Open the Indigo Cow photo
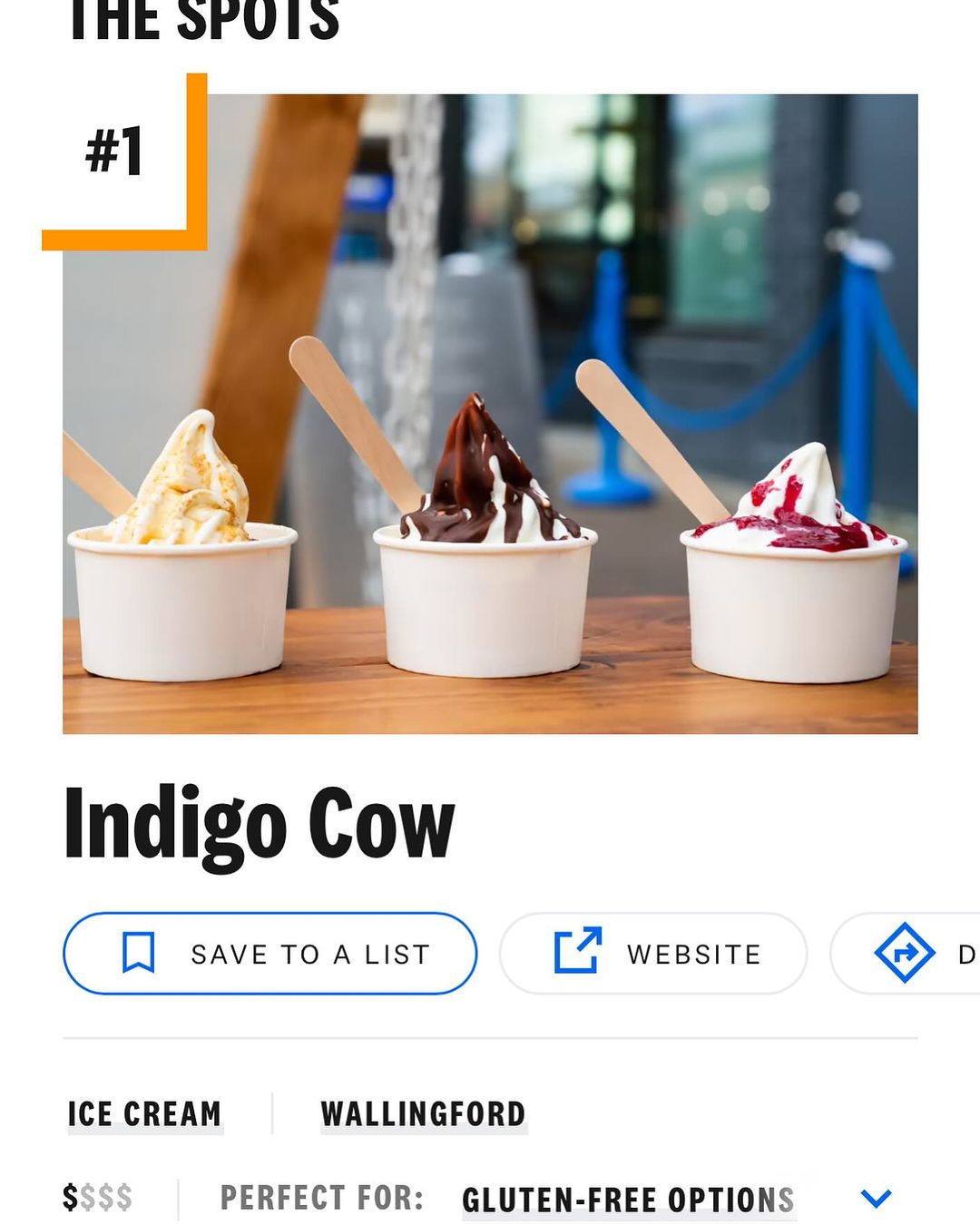The image size is (980, 1225). [x=490, y=414]
